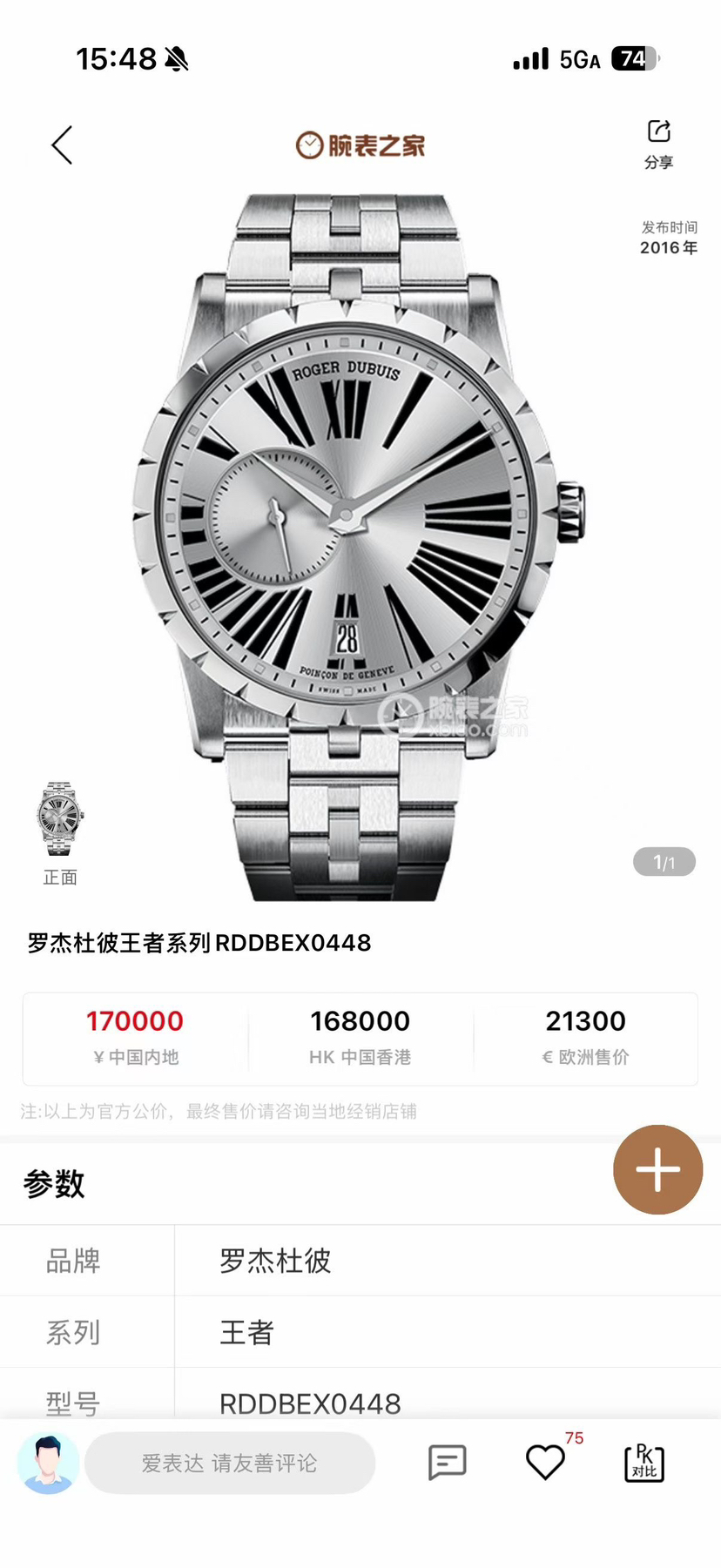Tap the brown plus floating button
This screenshot has width=721, height=1568.
pos(657,1169)
